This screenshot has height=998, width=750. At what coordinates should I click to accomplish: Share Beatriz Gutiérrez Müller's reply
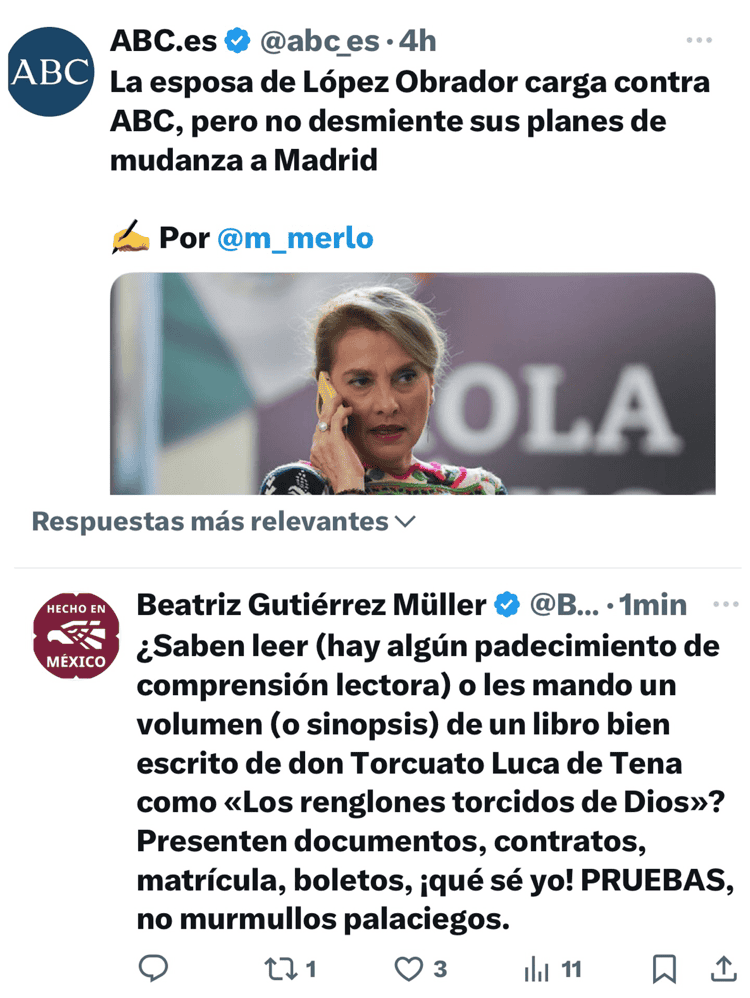(722, 968)
